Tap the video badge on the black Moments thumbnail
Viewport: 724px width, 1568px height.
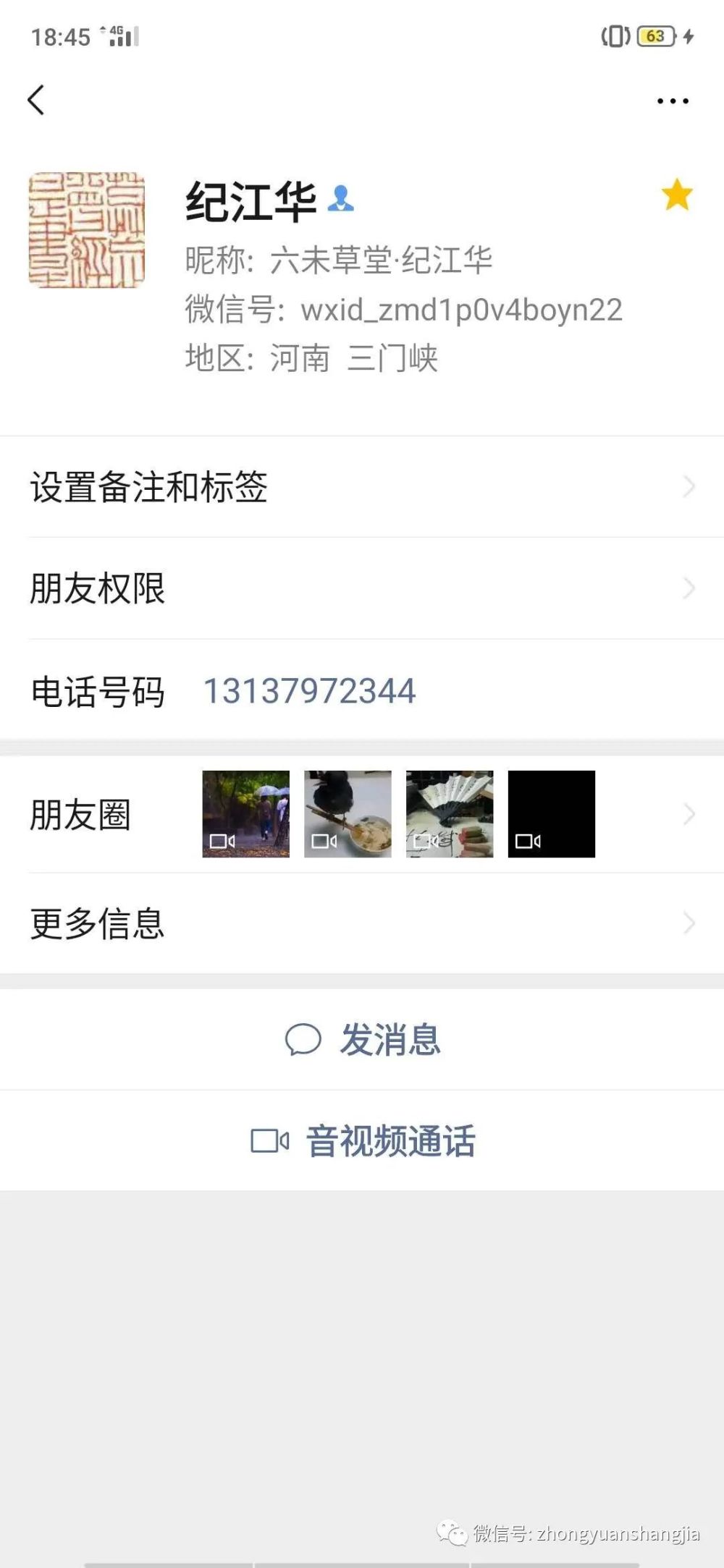click(x=529, y=842)
